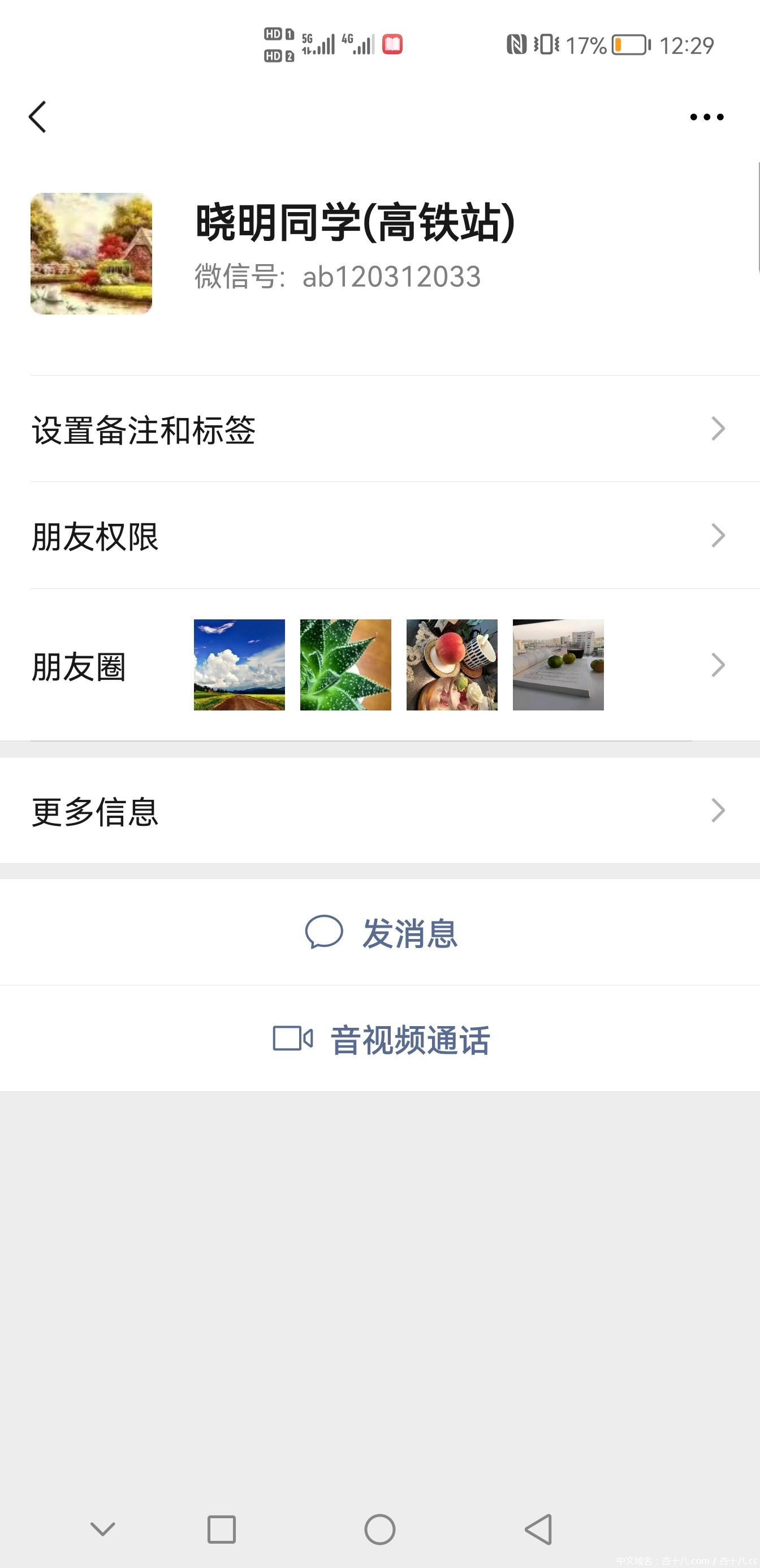This screenshot has height=1568, width=760.
Task: Go back using the top-left arrow
Action: (x=38, y=117)
